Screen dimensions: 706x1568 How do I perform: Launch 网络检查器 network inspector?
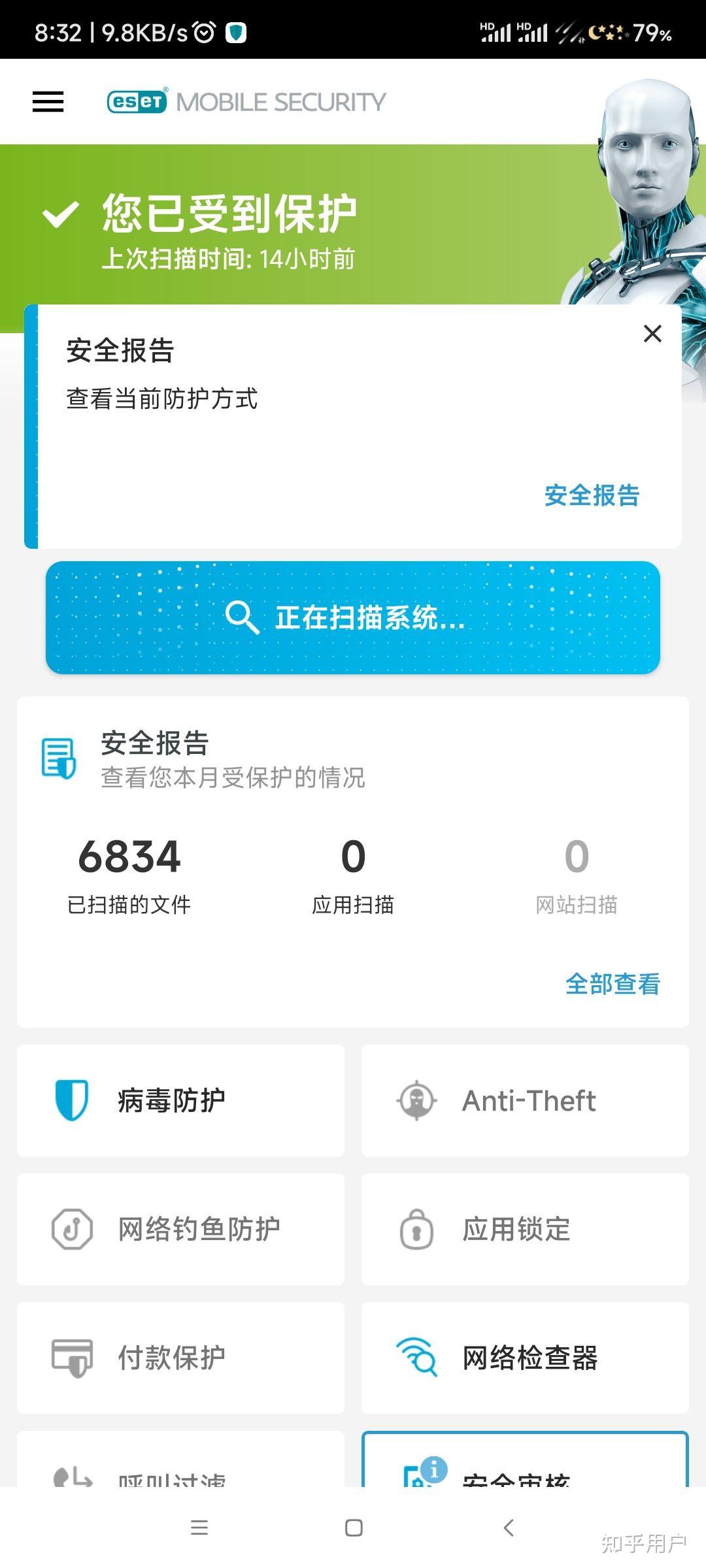[x=525, y=1358]
